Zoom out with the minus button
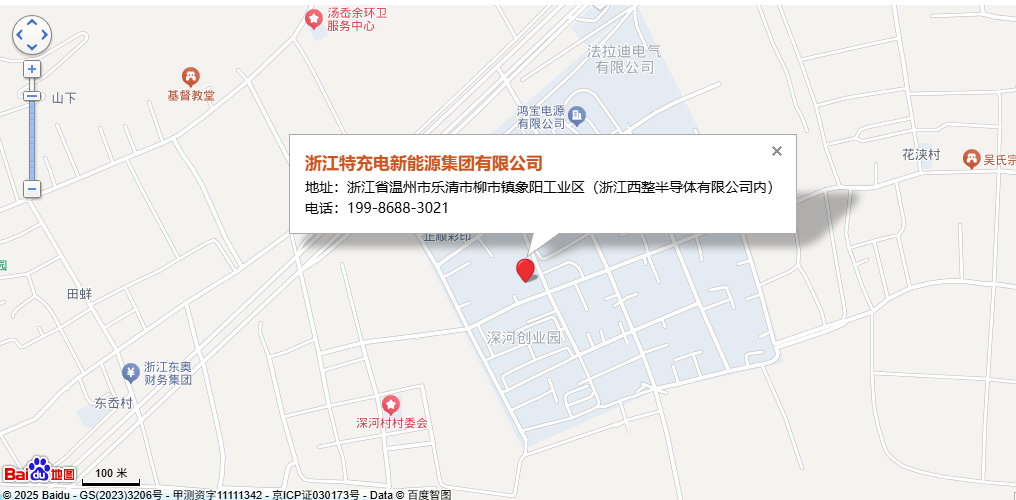This screenshot has height=500, width=1016. tap(32, 188)
